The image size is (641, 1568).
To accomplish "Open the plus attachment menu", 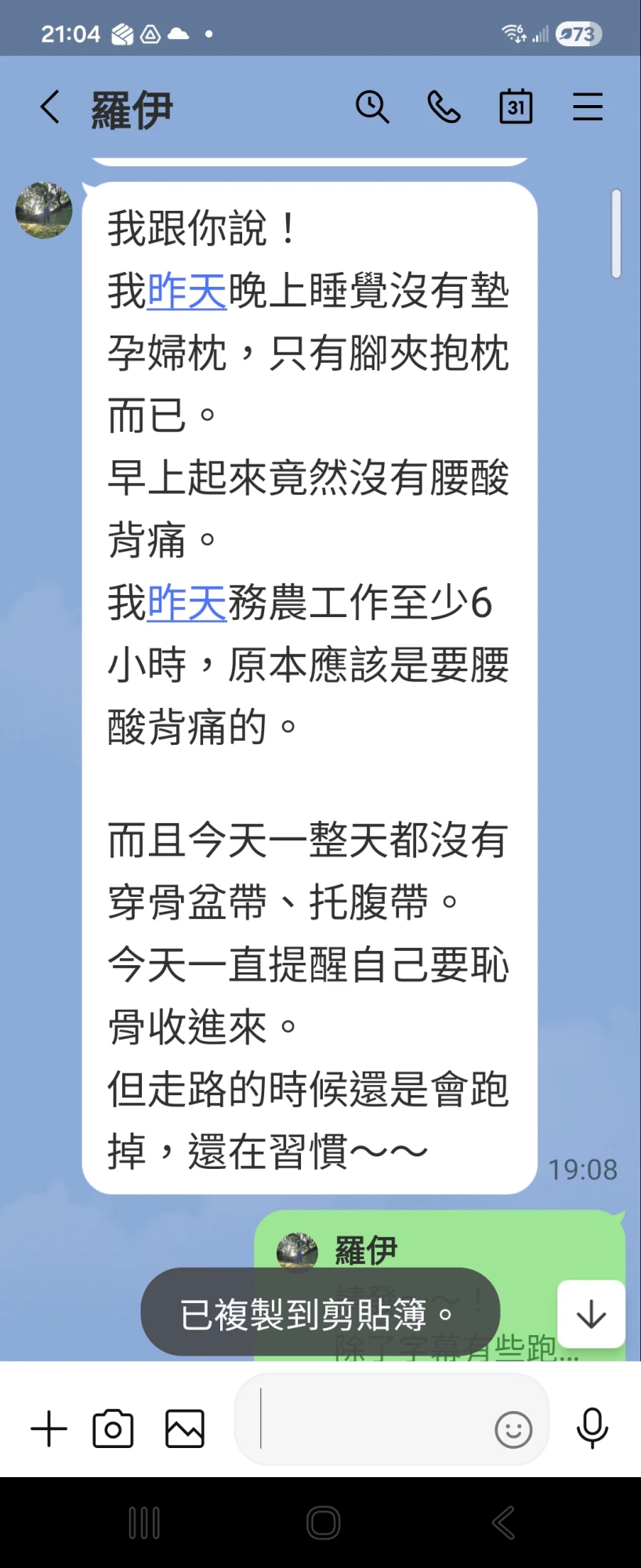I will (49, 1428).
